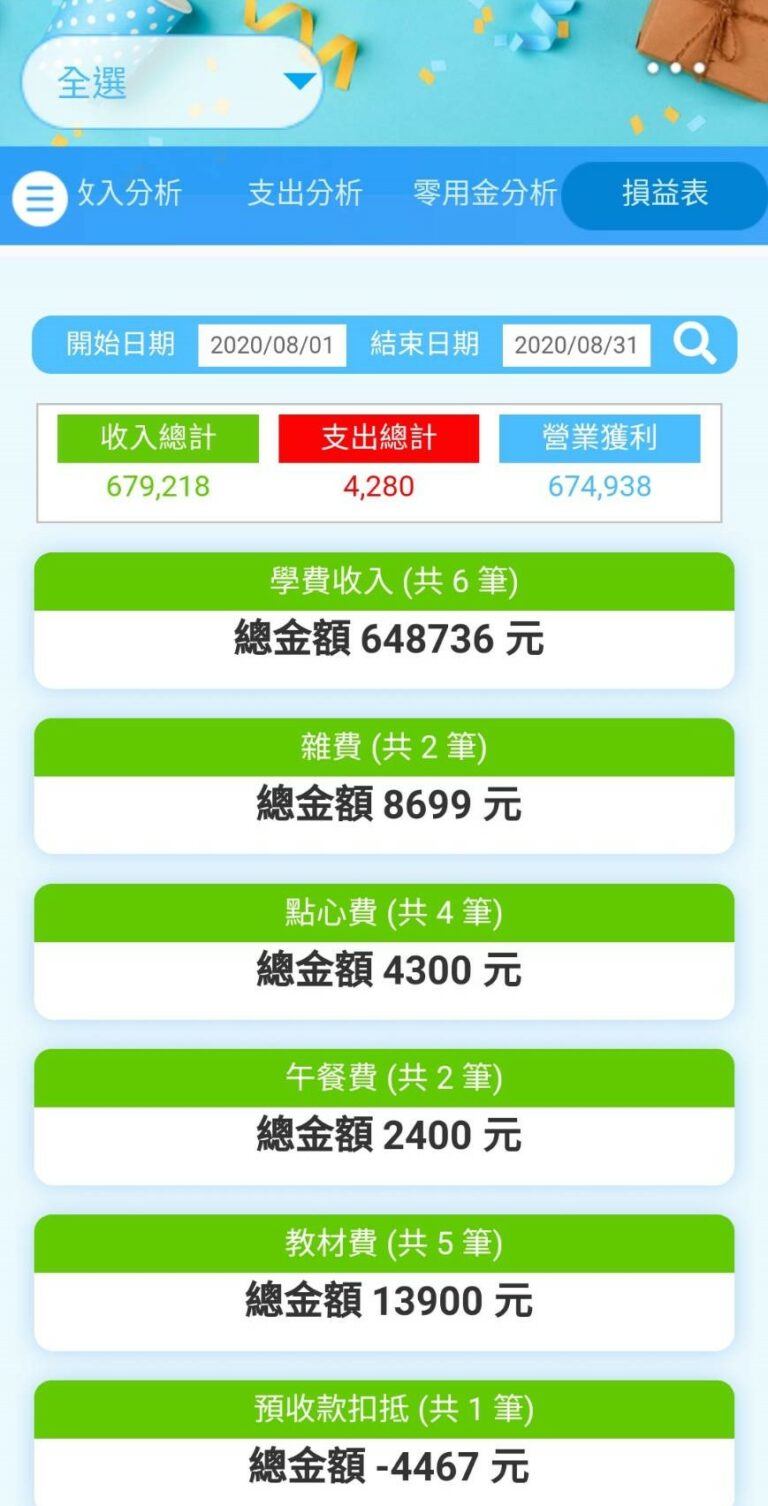Tap the 雜費 category card
This screenshot has height=1506, width=768.
(x=384, y=775)
